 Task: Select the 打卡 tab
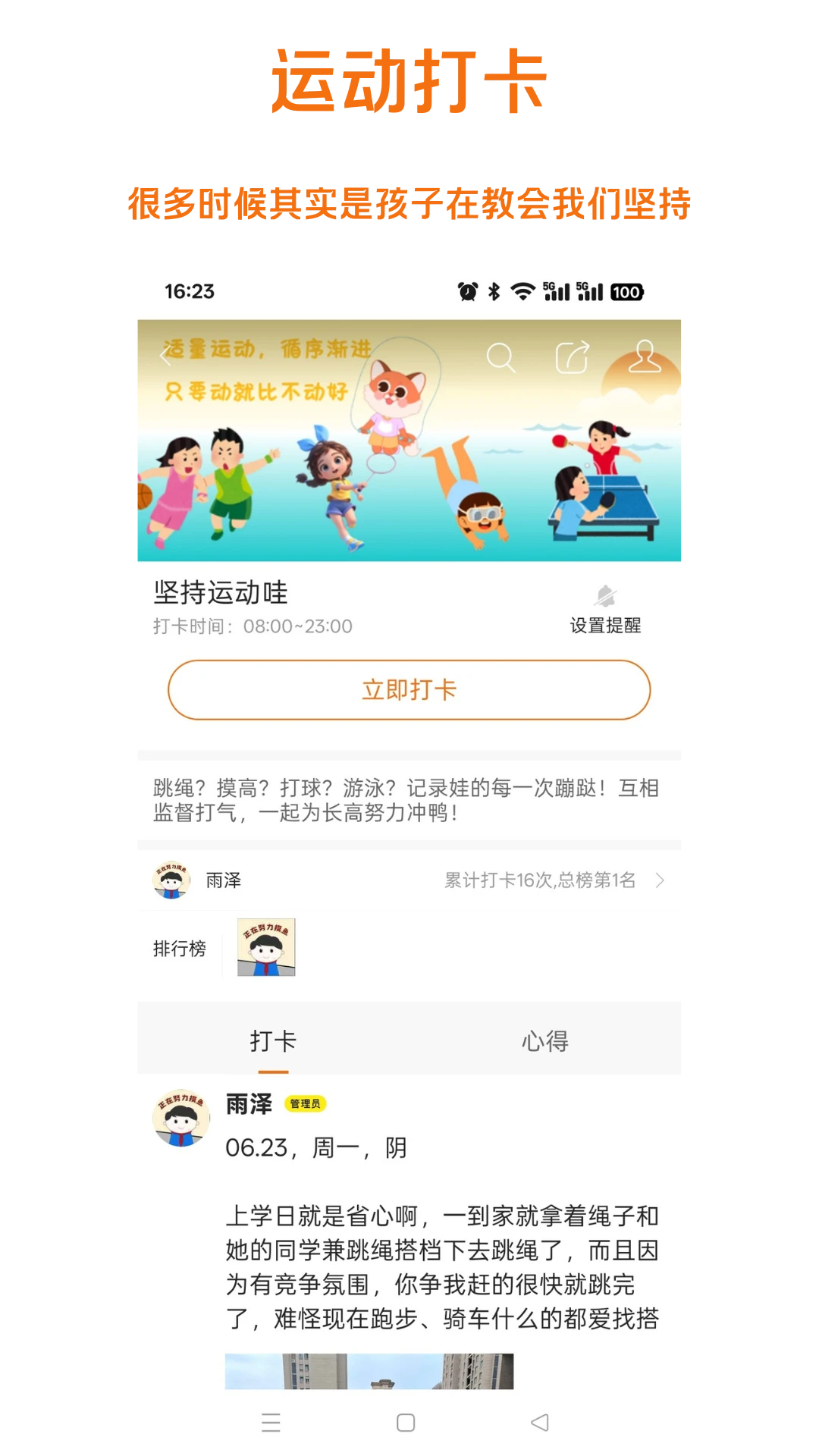[x=275, y=1040]
